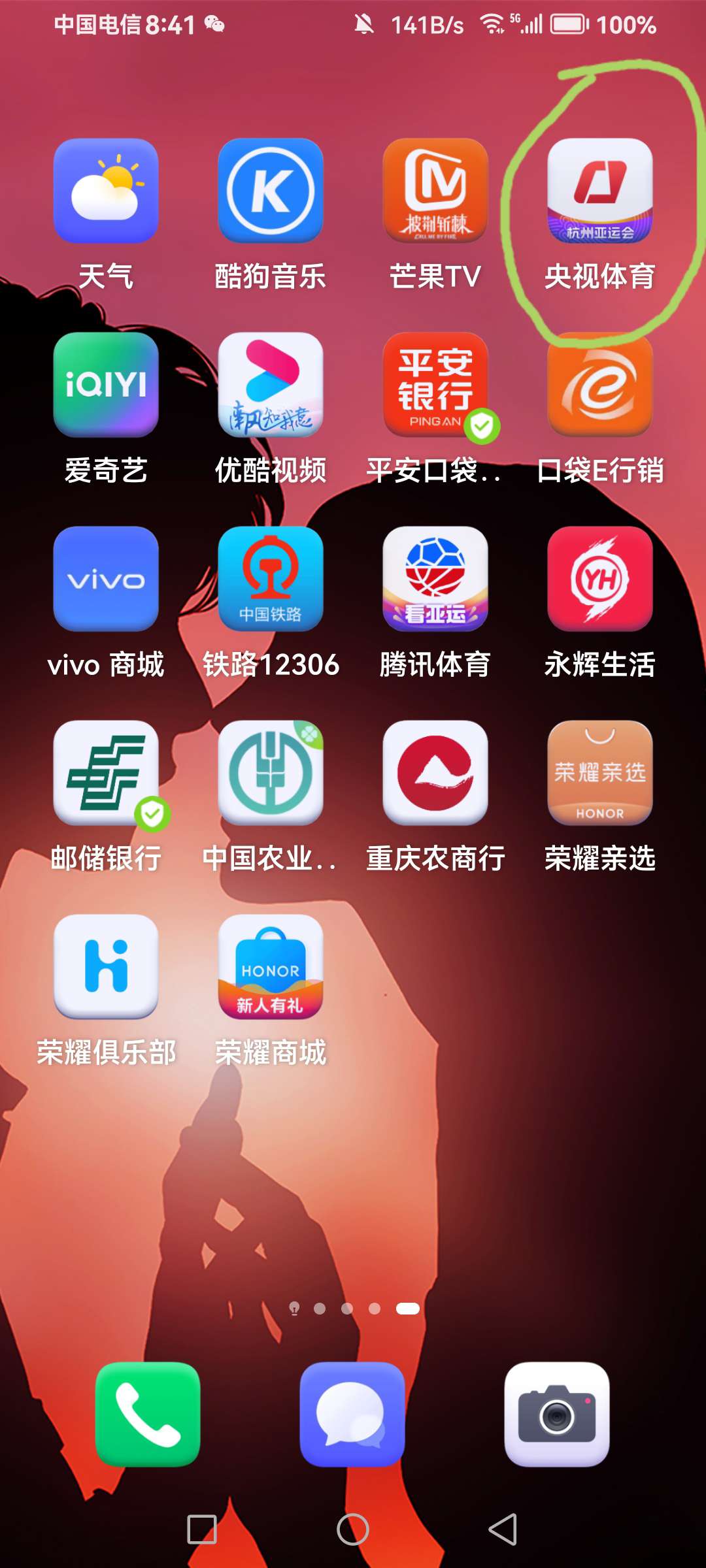Open 铁路12306 railway app
706x1568 pixels.
click(x=271, y=578)
